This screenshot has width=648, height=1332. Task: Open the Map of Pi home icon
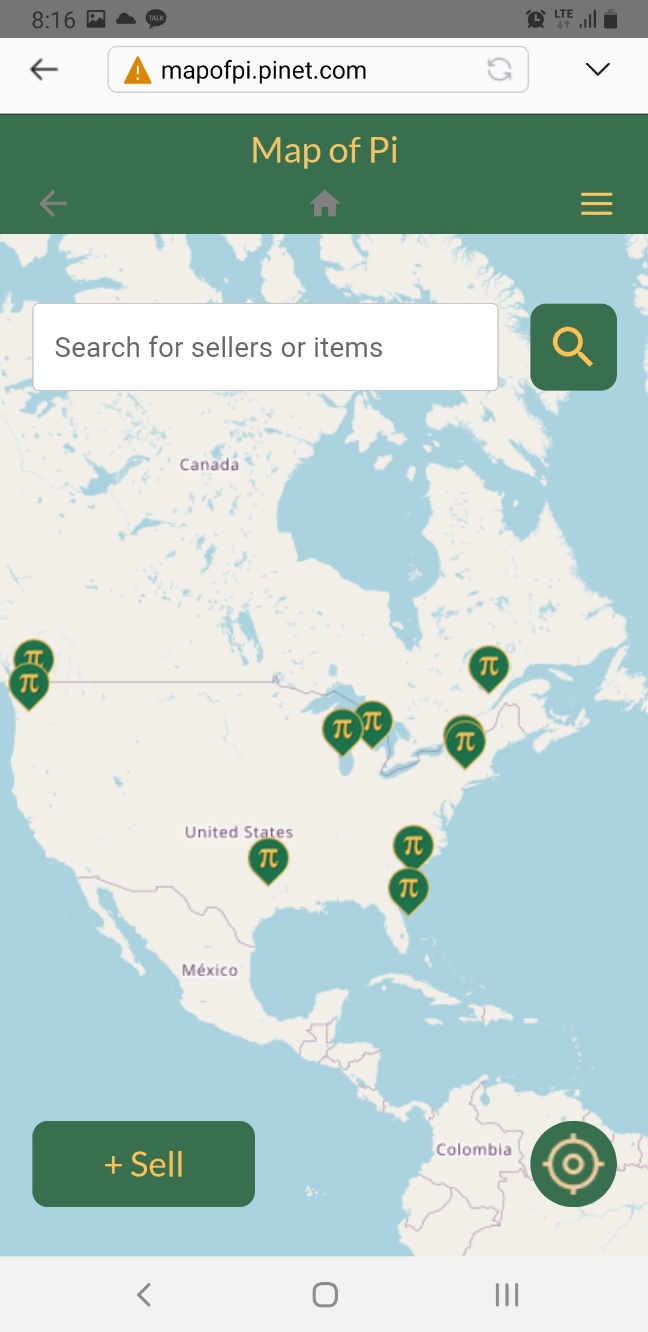click(x=325, y=205)
